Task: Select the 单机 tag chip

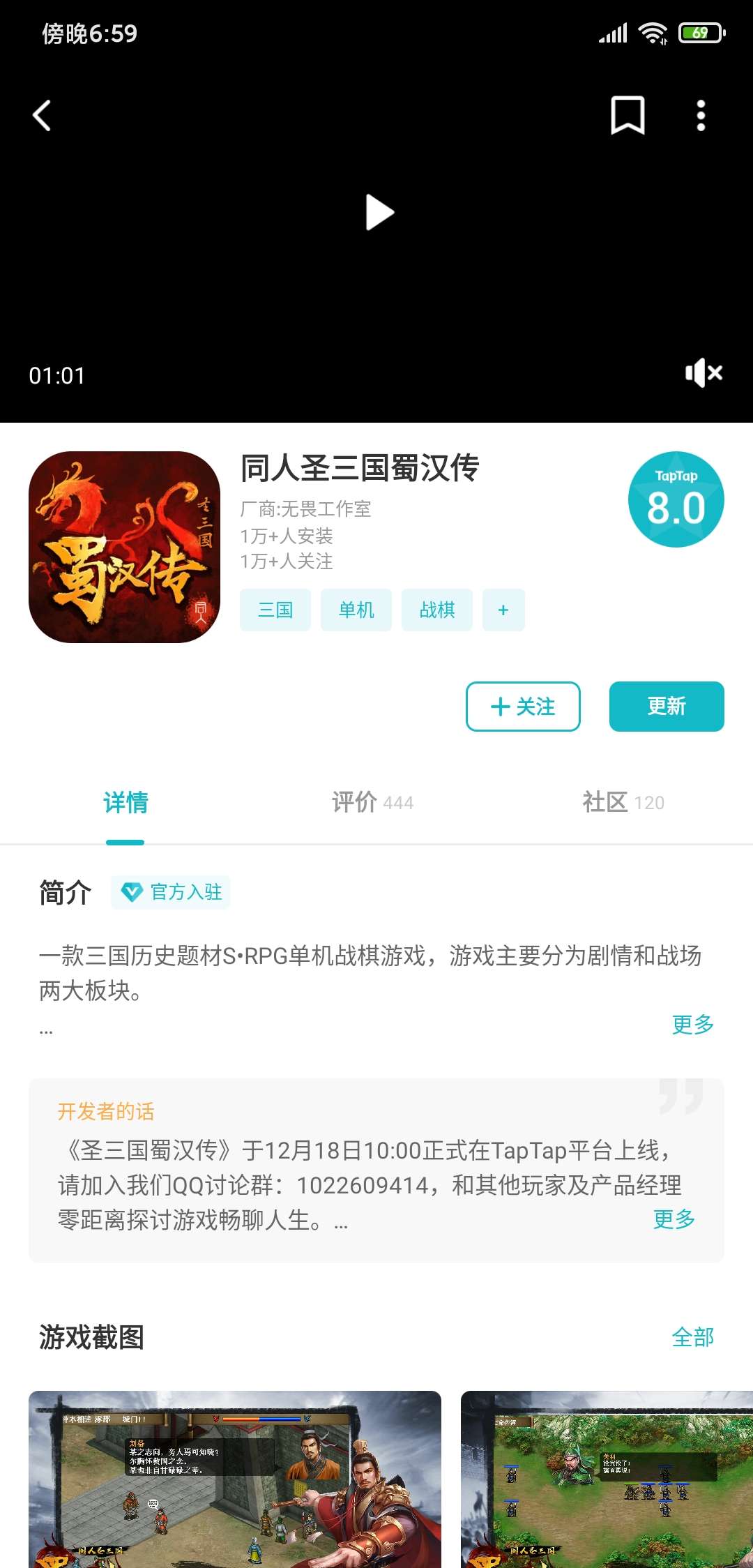Action: pos(356,610)
